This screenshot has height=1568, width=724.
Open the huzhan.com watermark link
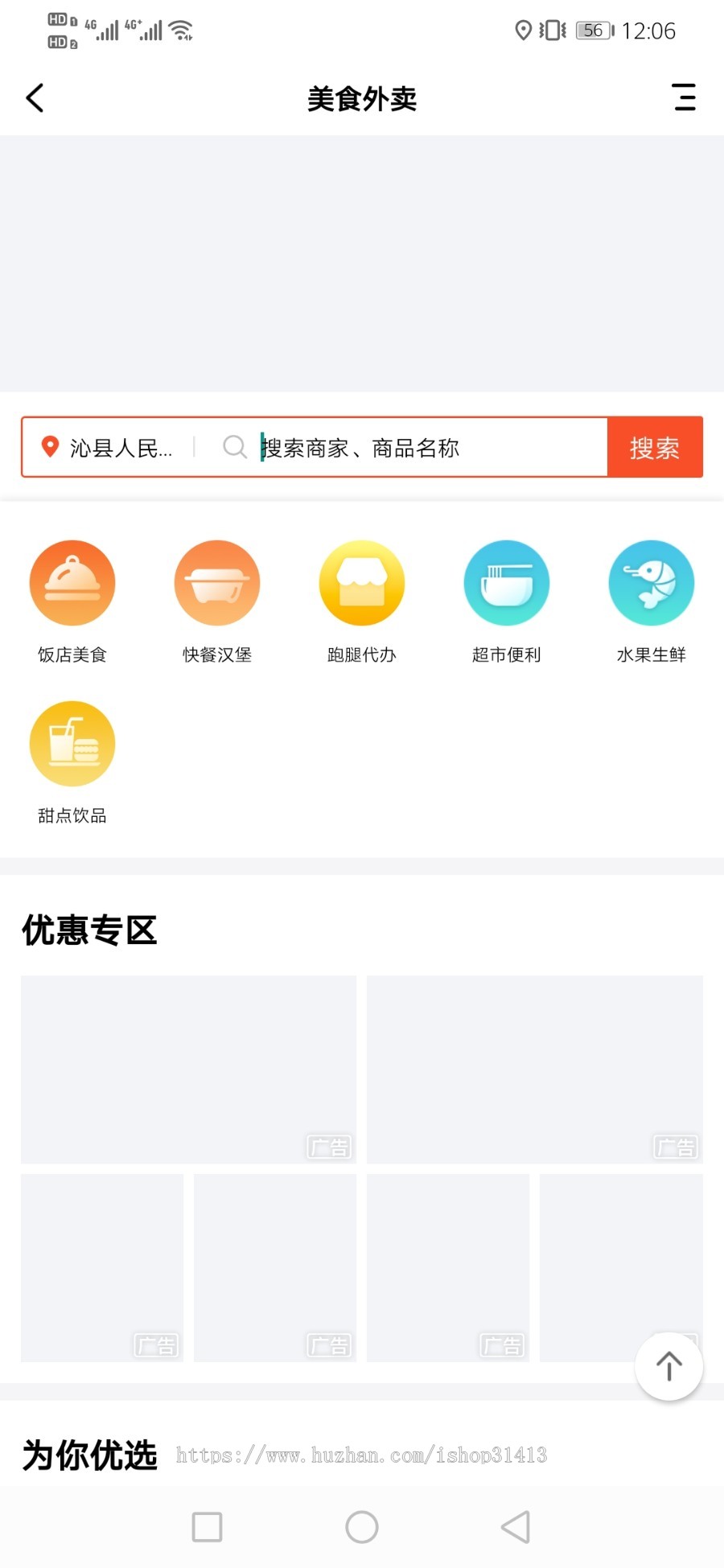point(362,1453)
